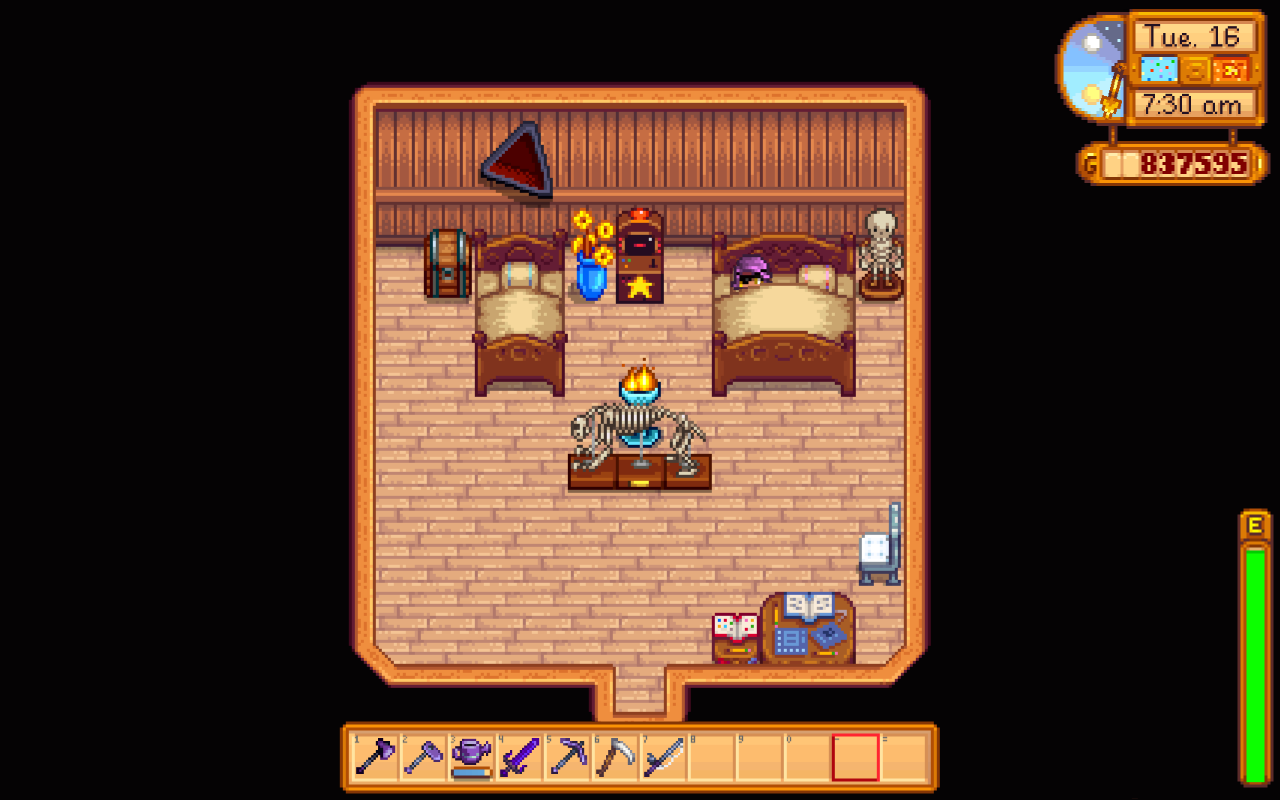This screenshot has width=1280, height=800.
Task: Open the wooden storage chest
Action: (x=447, y=264)
